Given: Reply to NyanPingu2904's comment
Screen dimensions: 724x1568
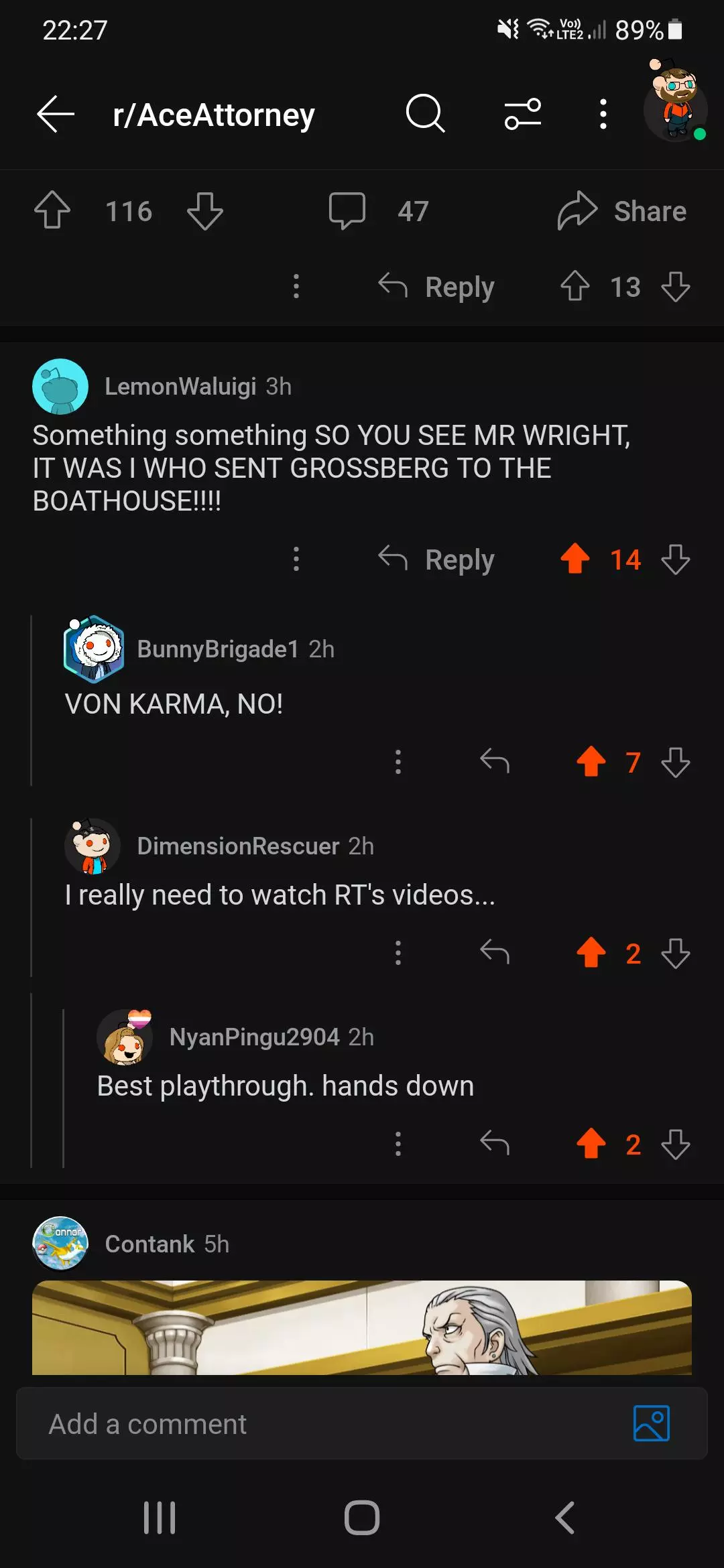Looking at the screenshot, I should (x=495, y=1144).
